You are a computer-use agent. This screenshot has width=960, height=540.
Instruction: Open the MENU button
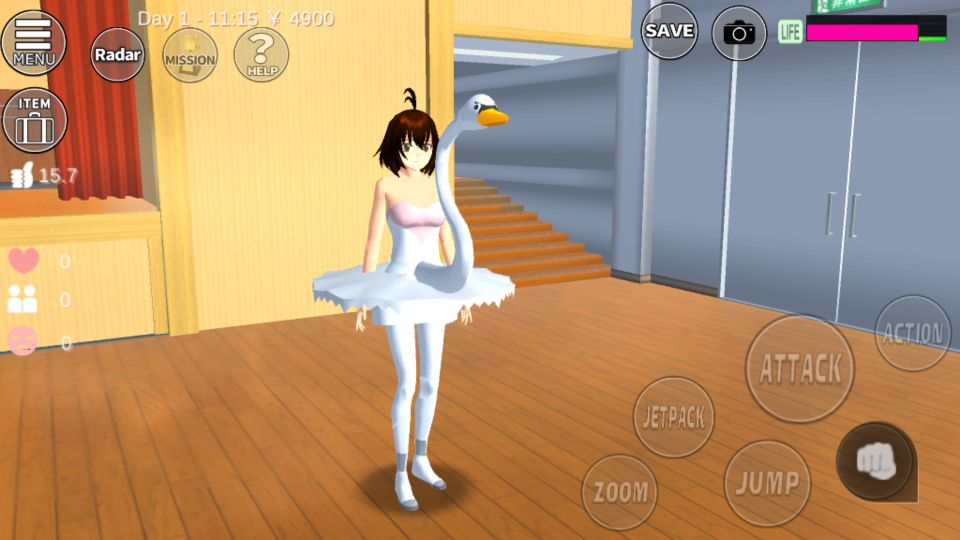click(34, 43)
